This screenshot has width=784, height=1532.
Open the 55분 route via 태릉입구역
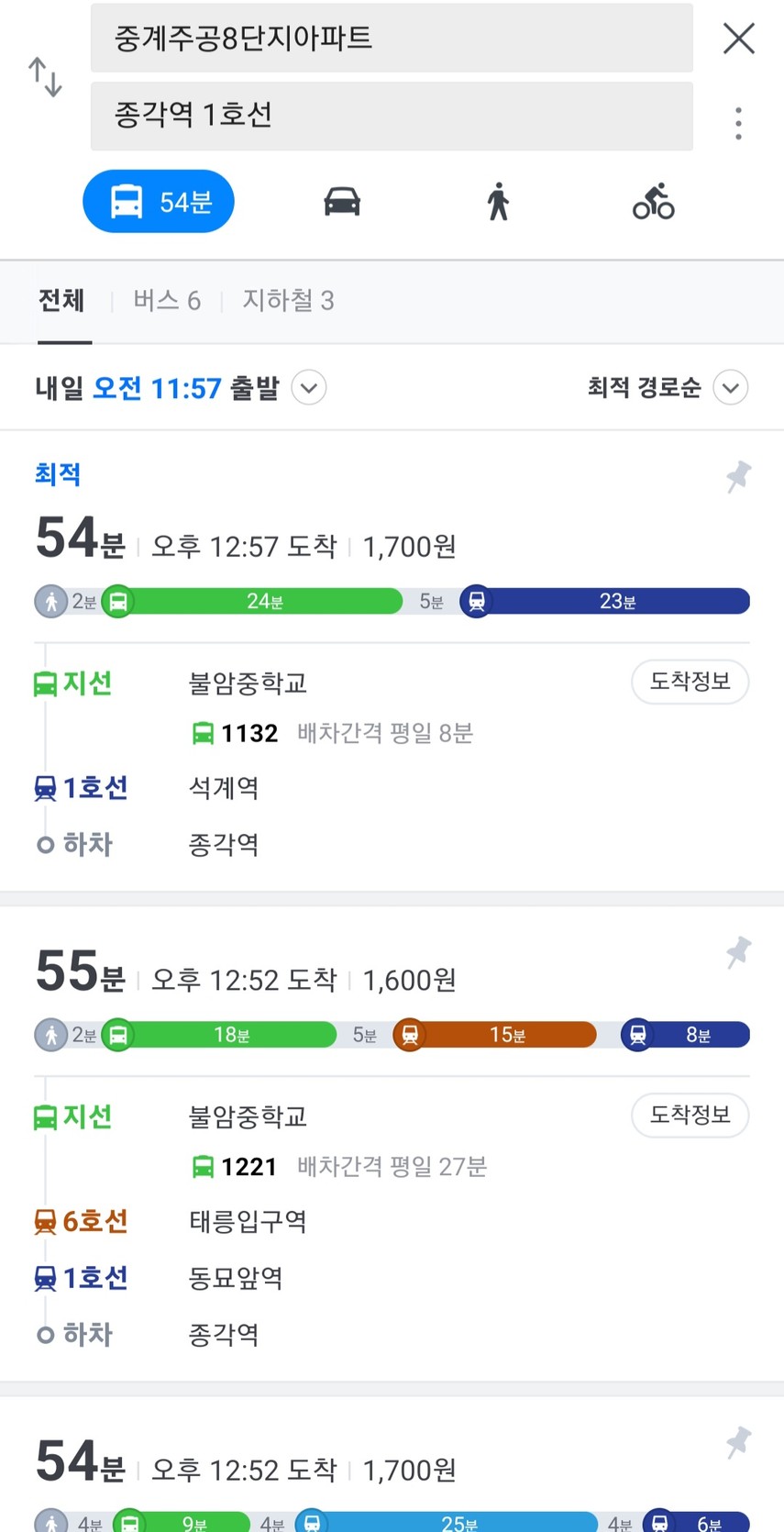(392, 1144)
